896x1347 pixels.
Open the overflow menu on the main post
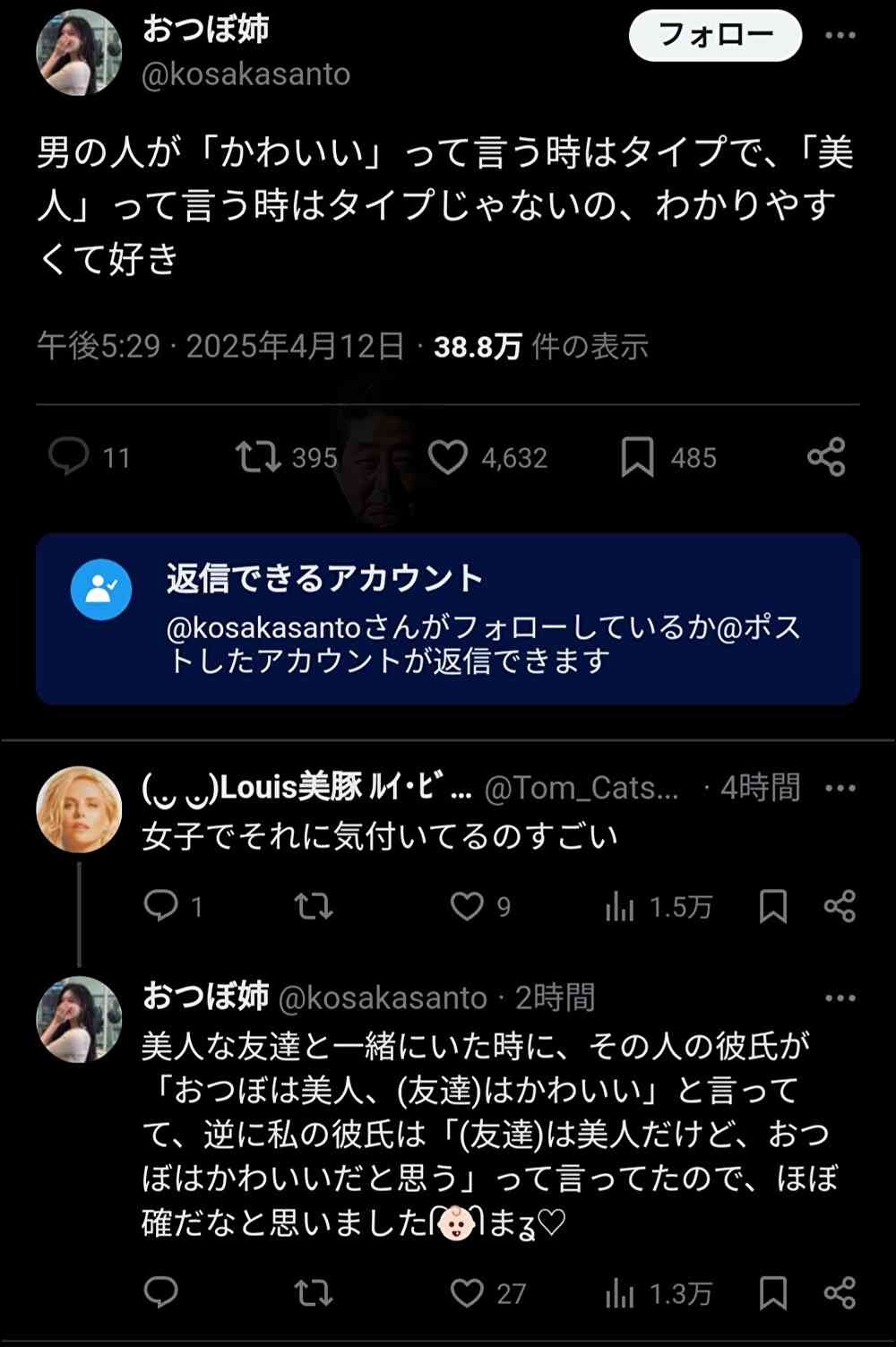coord(840,36)
